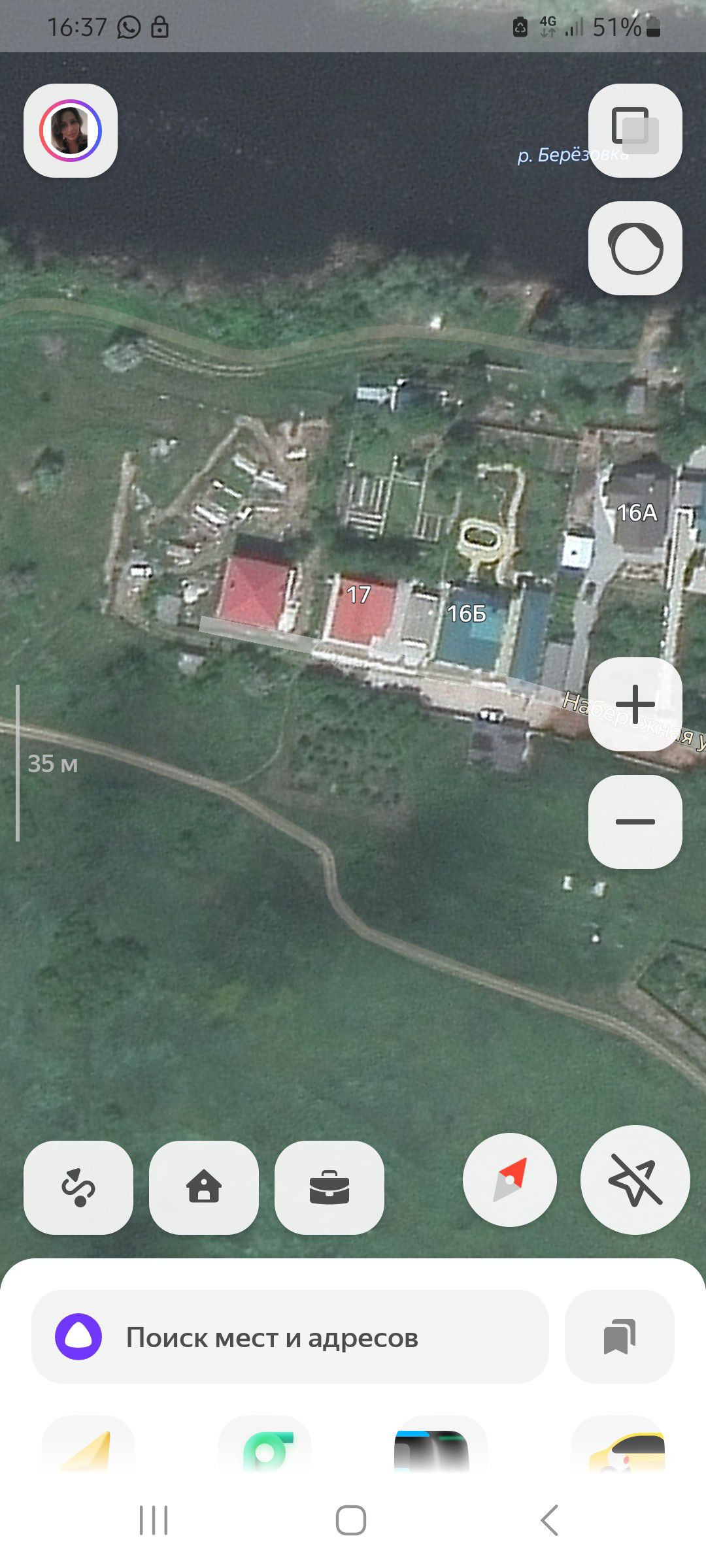706x1568 pixels.
Task: Open recent apps from the navigation bar
Action: tap(154, 1520)
